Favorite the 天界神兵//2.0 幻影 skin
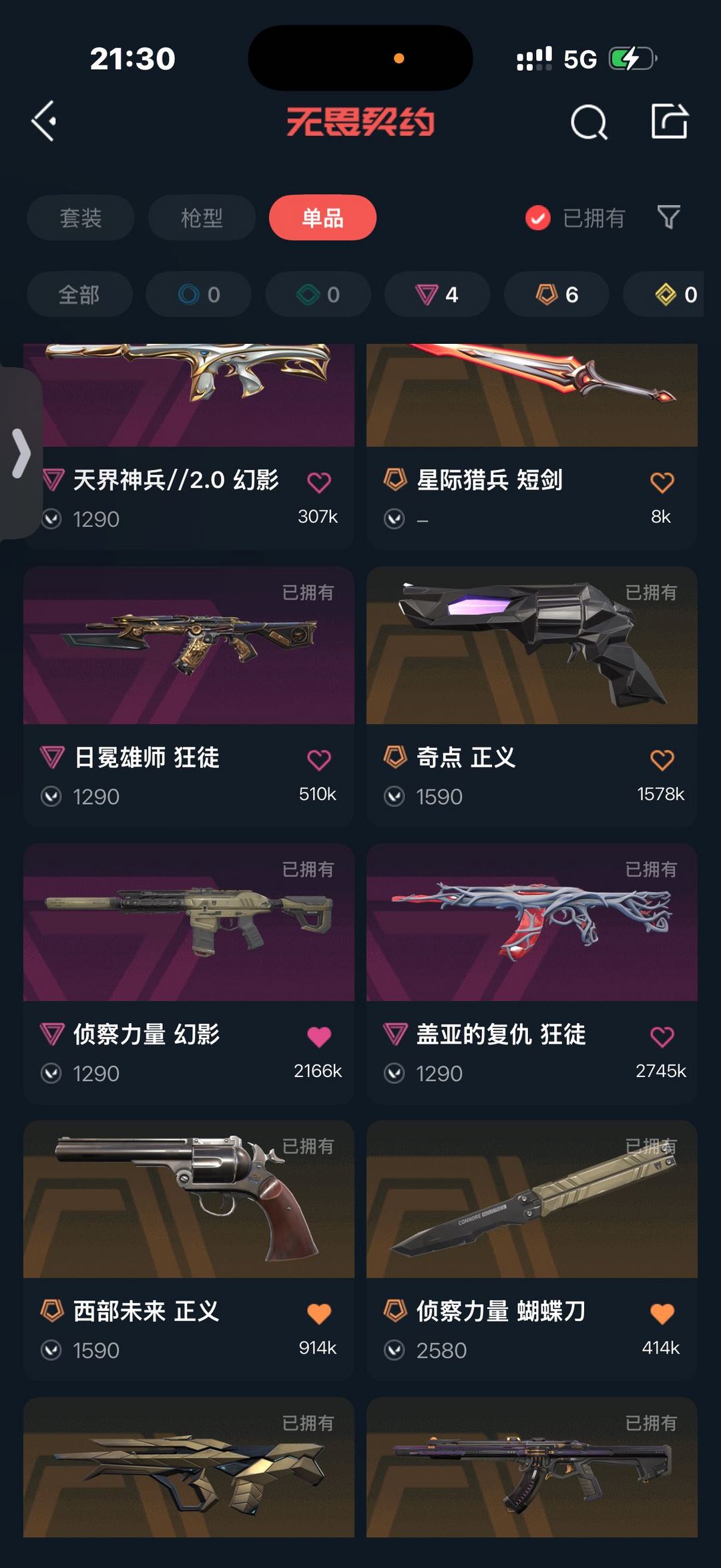 320,481
